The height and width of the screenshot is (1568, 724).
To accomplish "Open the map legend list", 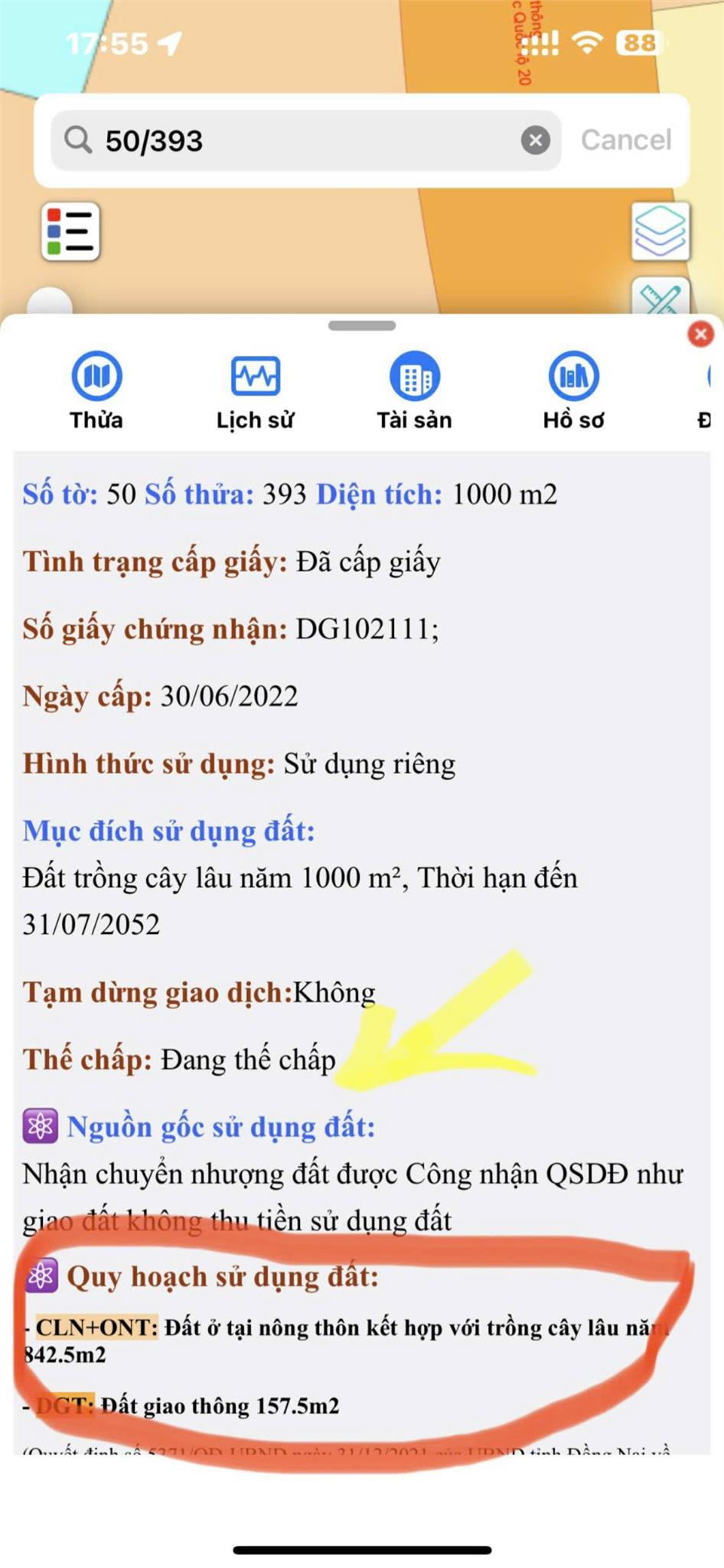I will [70, 232].
